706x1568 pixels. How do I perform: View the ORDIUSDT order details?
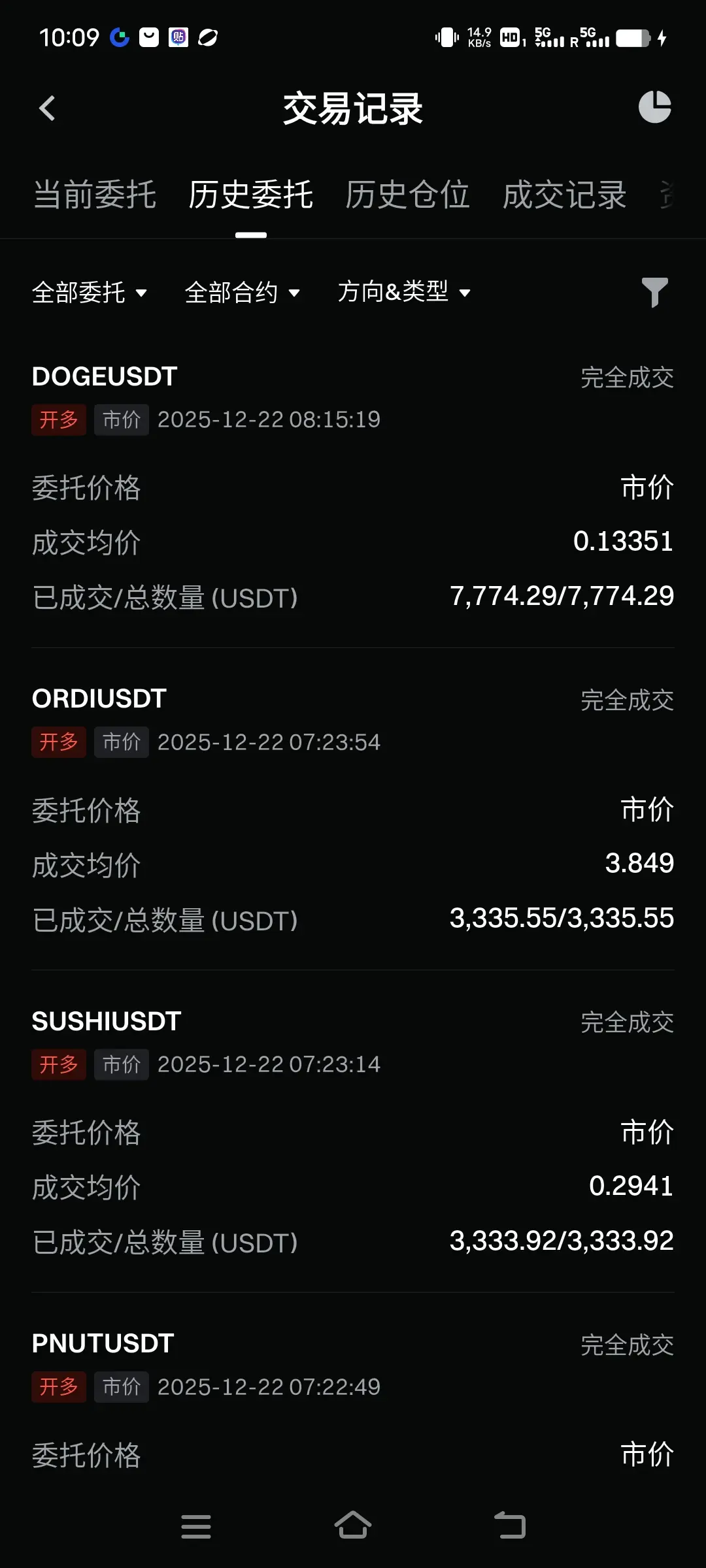(353, 809)
